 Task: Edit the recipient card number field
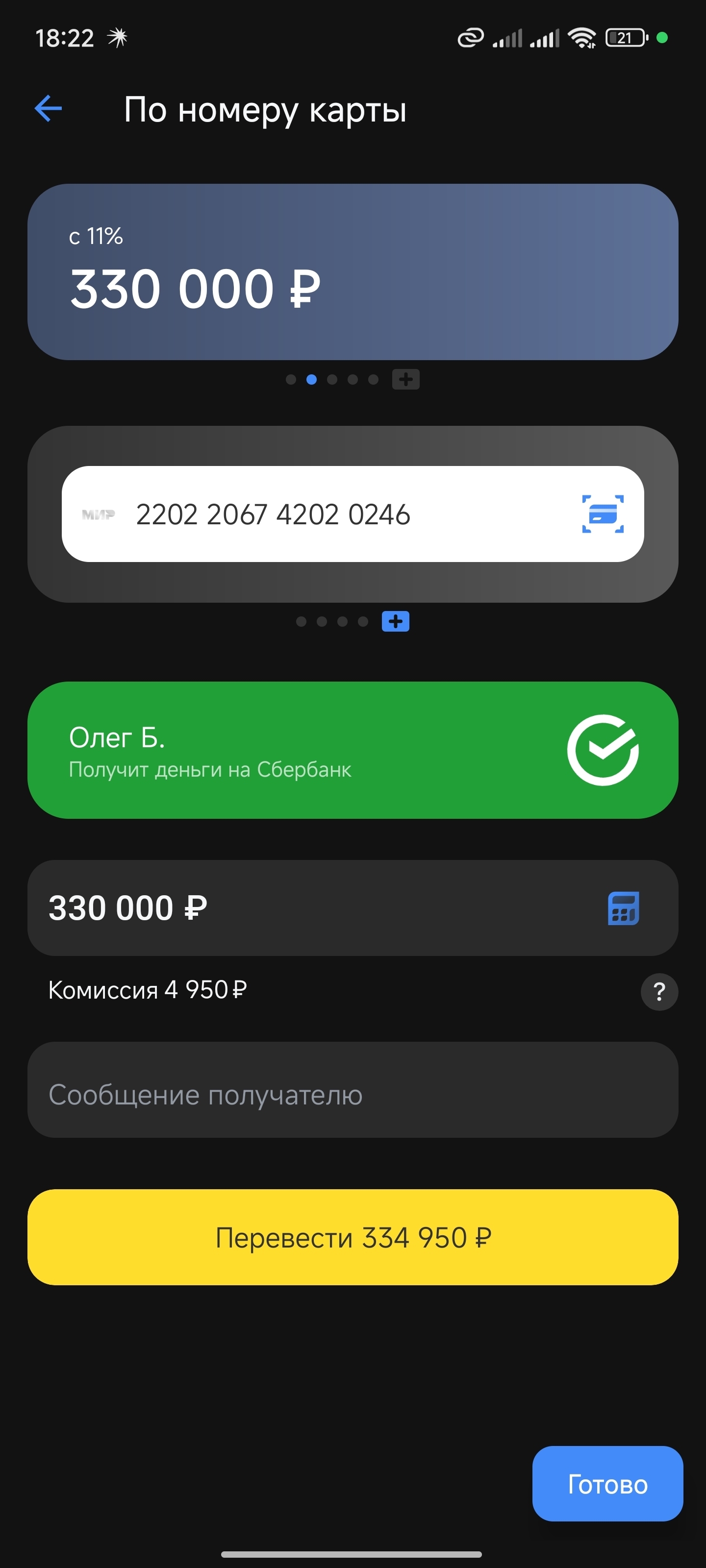tap(317, 514)
